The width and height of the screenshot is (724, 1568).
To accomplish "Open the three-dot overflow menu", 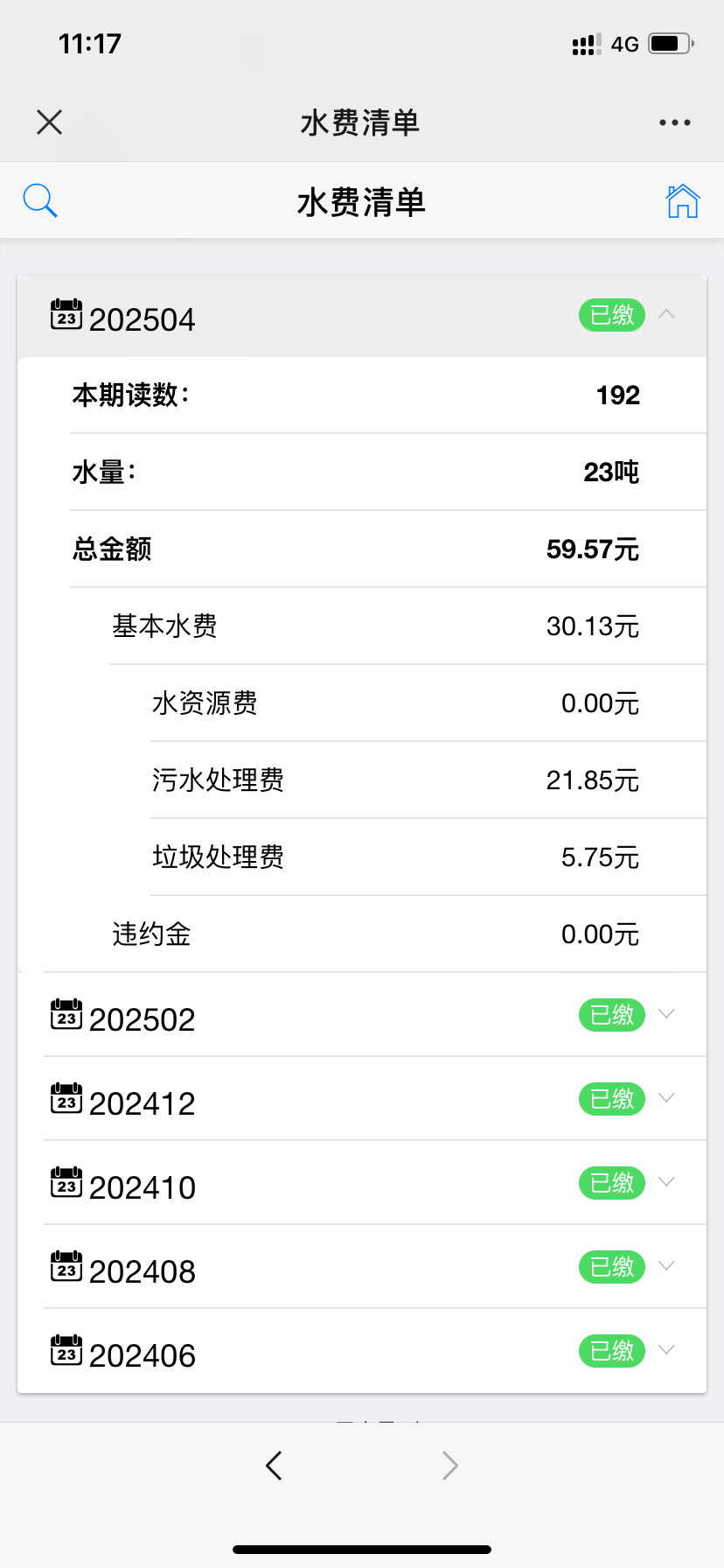I will pyautogui.click(x=674, y=122).
